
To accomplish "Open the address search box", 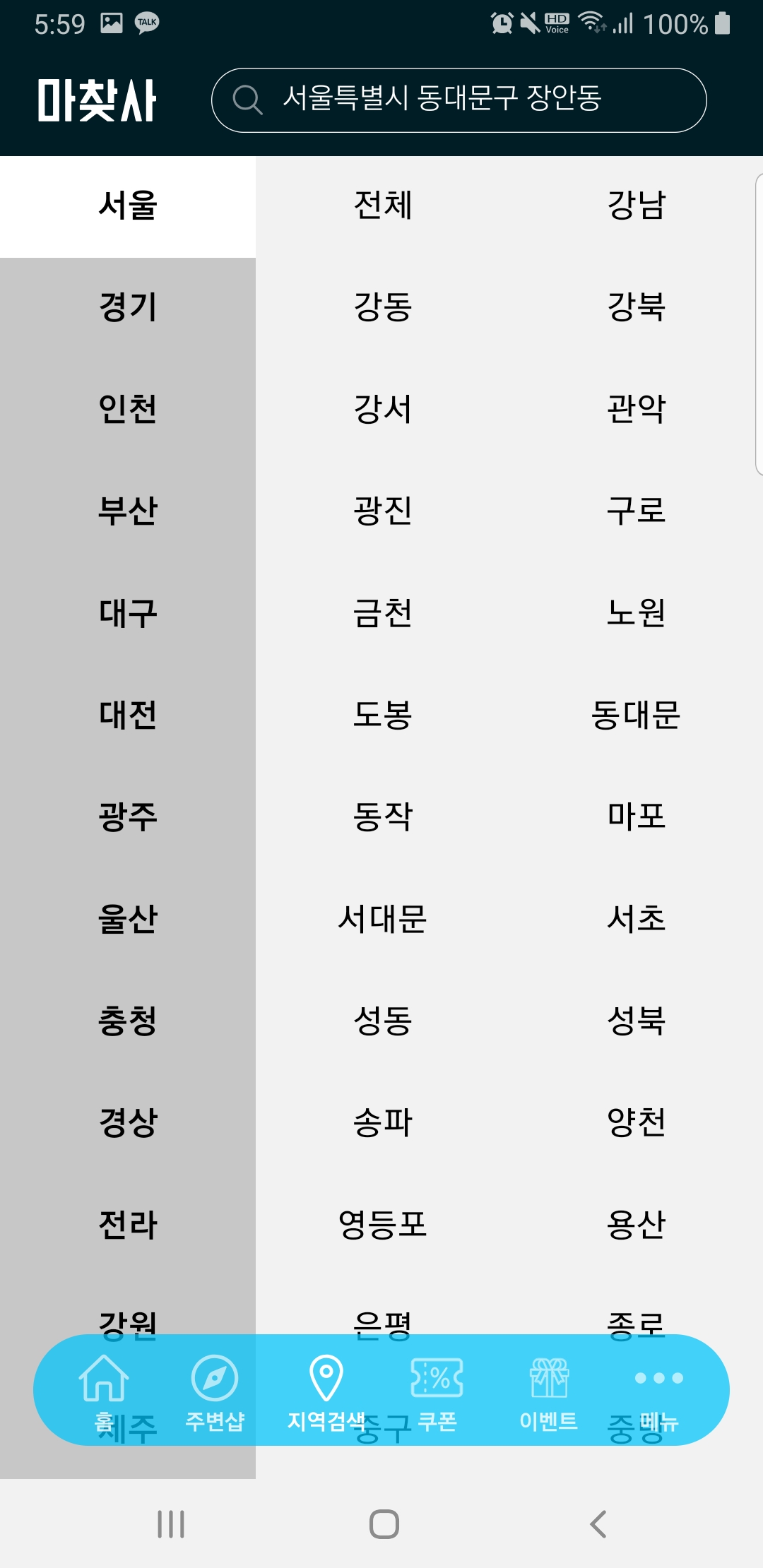I will coord(459,100).
